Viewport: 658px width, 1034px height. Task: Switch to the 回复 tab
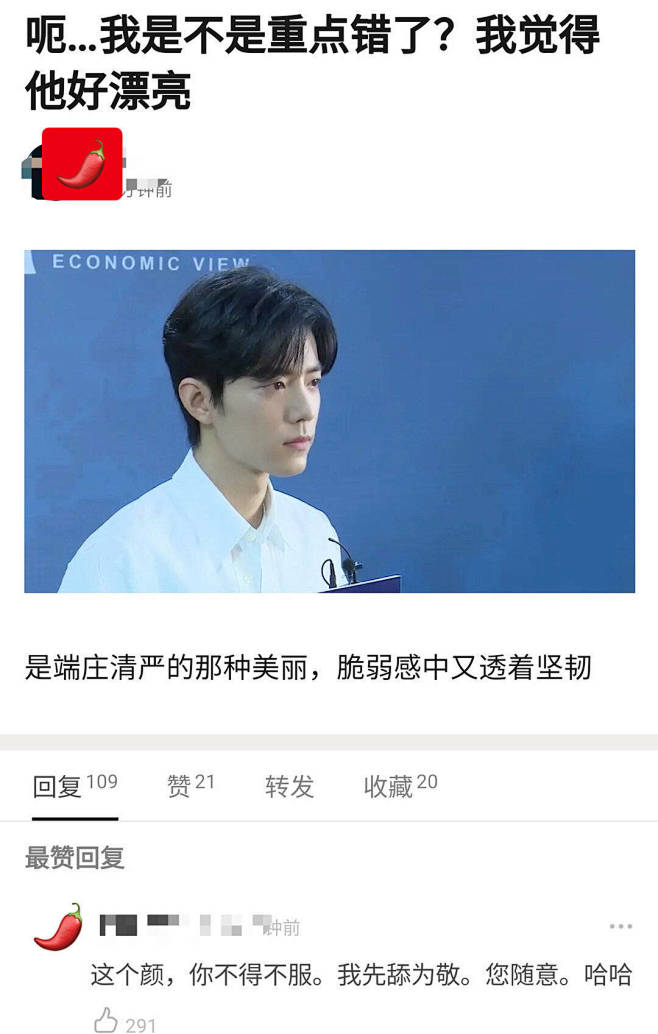(74, 787)
